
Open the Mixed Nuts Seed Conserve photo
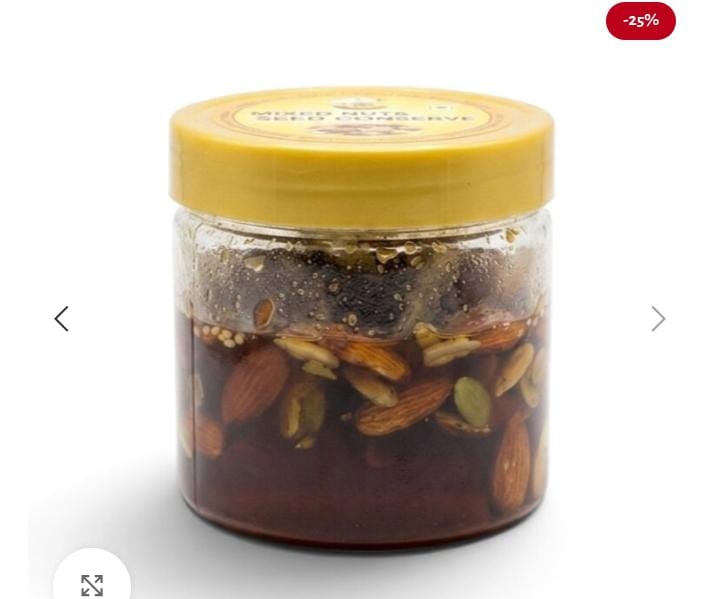click(x=361, y=317)
